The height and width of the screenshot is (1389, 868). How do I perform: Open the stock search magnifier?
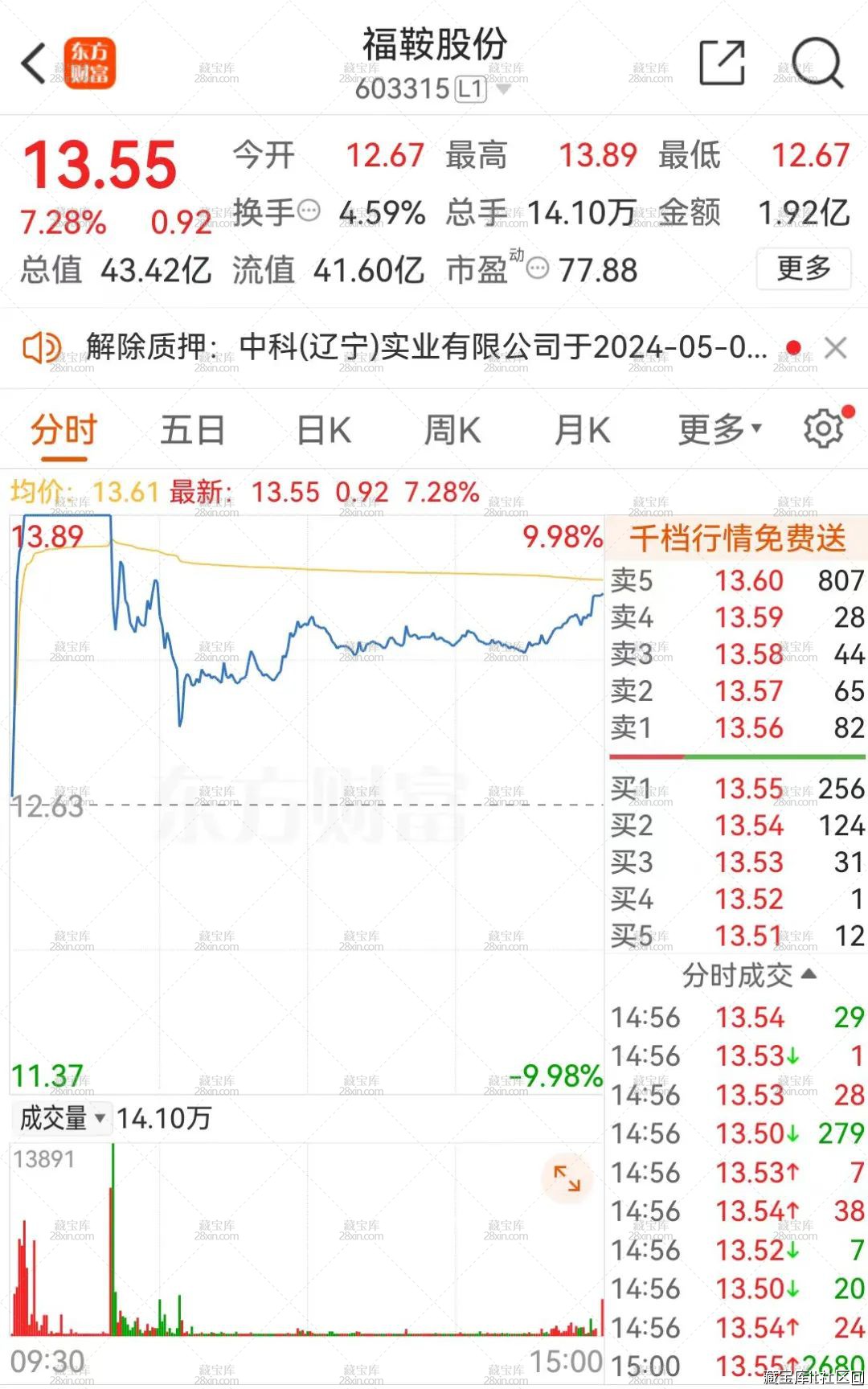[x=817, y=63]
